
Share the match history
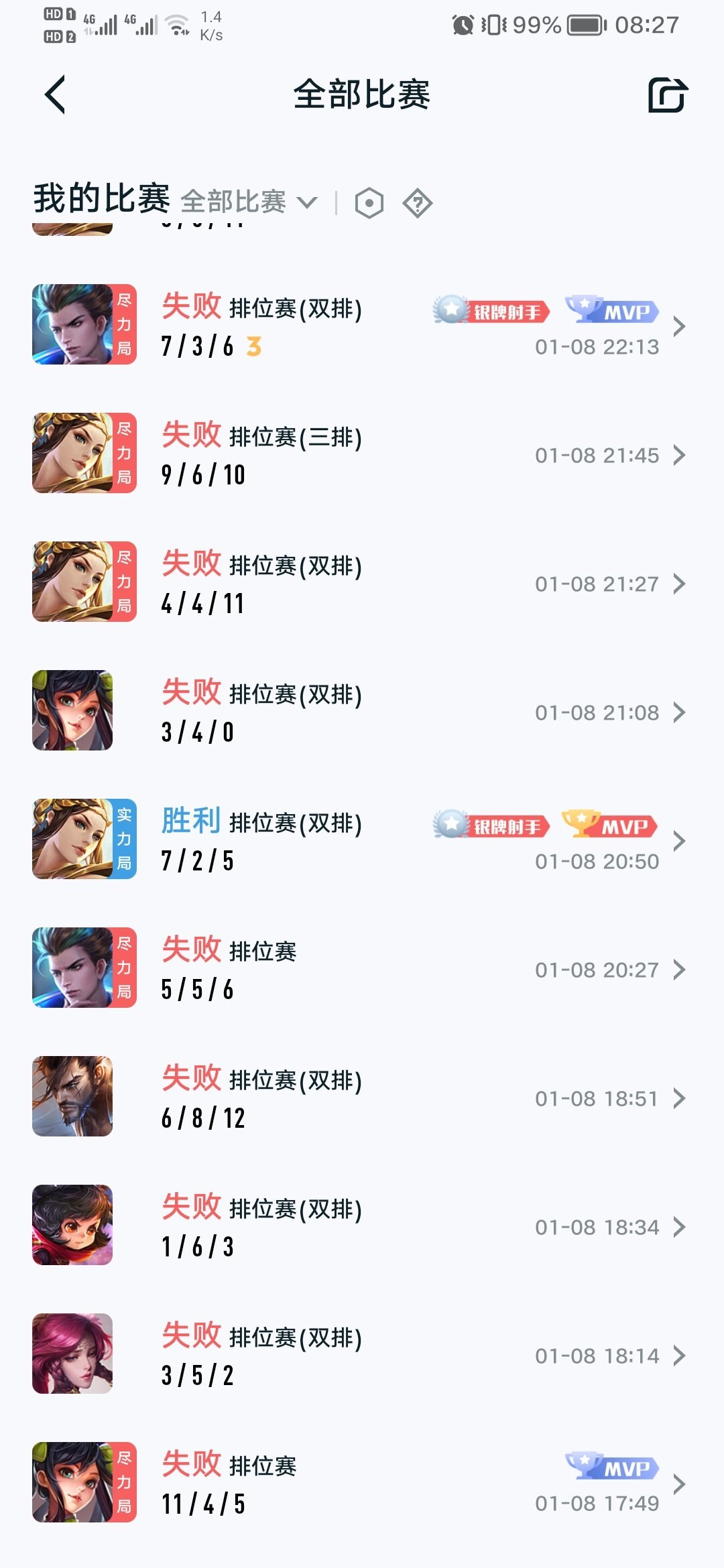pyautogui.click(x=668, y=95)
